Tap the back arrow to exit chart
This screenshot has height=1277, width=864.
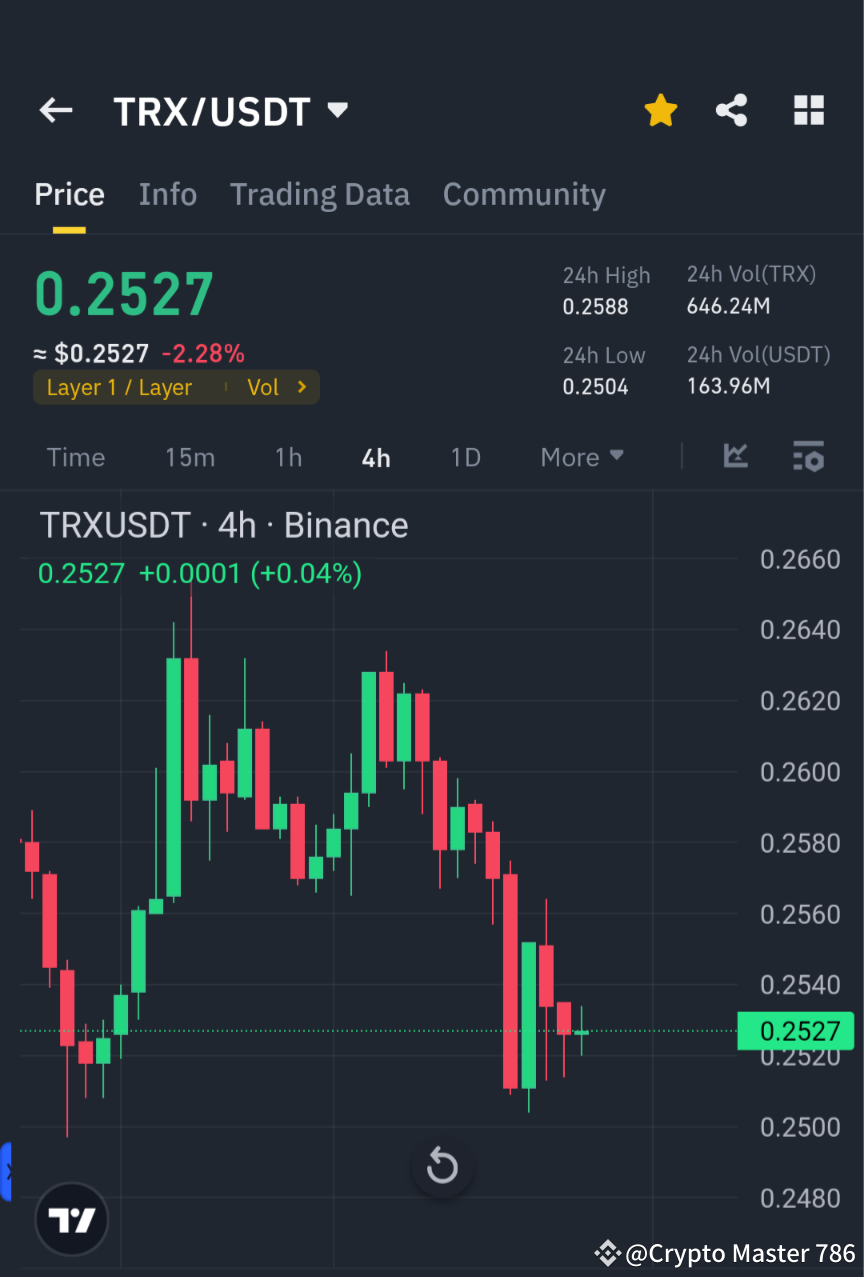[56, 110]
